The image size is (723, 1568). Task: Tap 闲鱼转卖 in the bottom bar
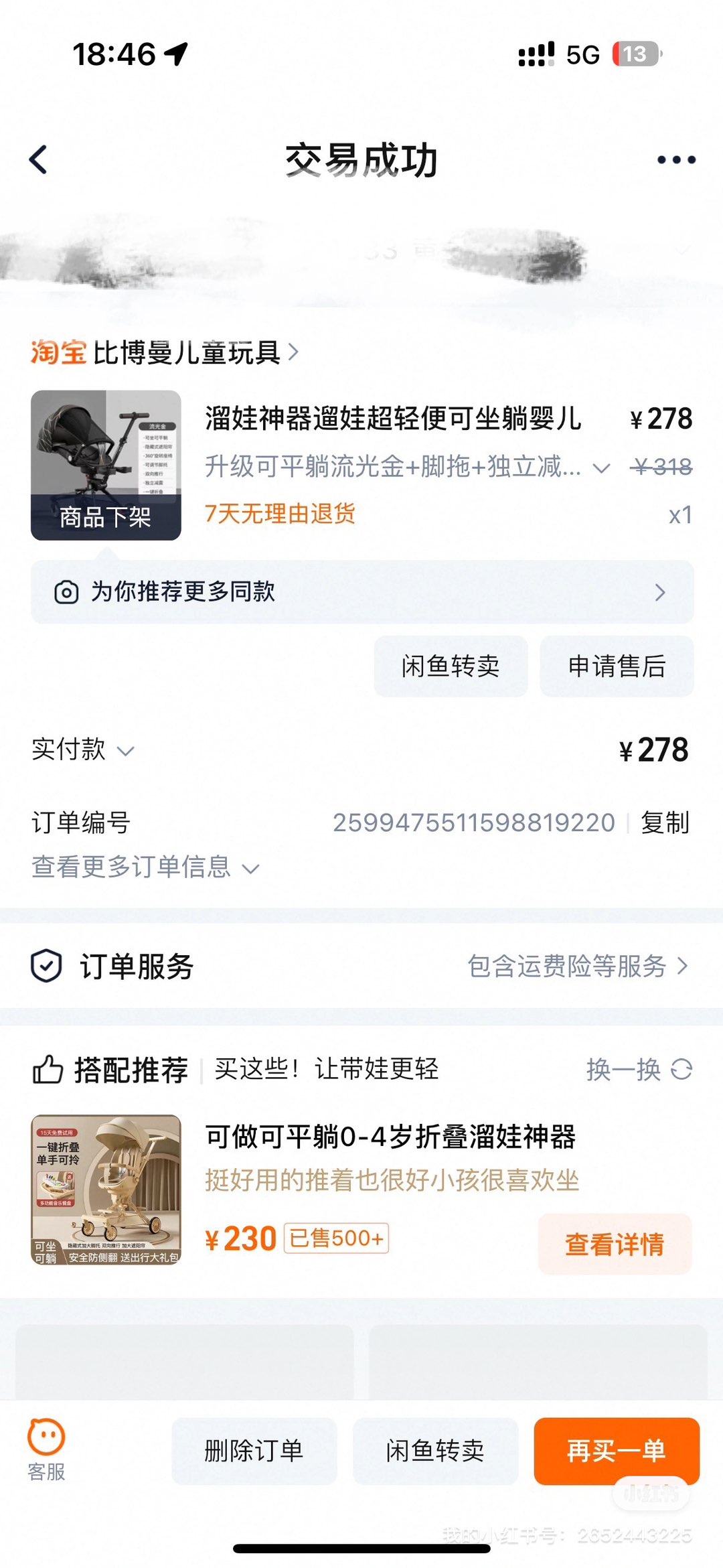435,1451
